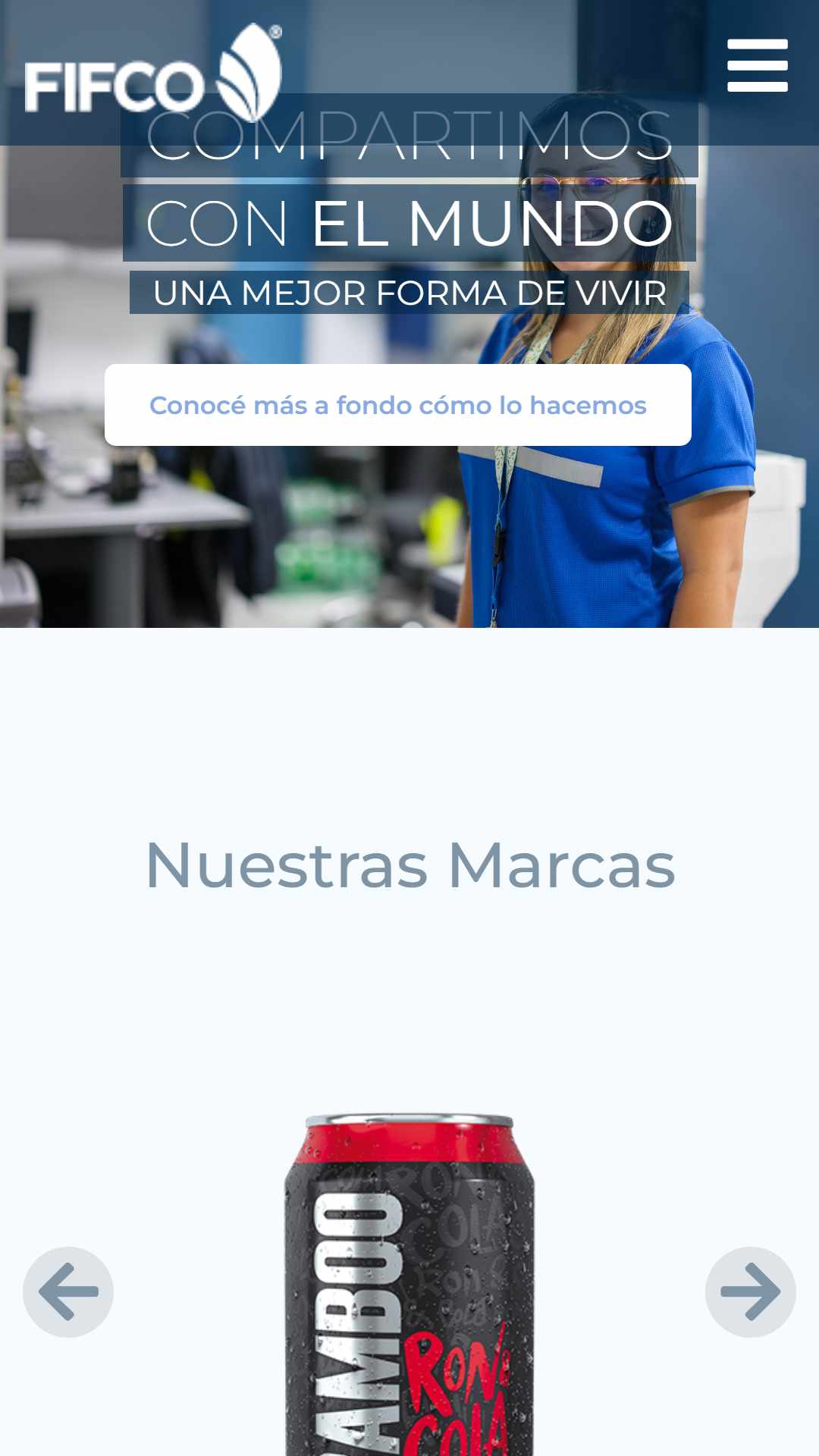
Task: Open the hamburger menu
Action: coord(757,65)
